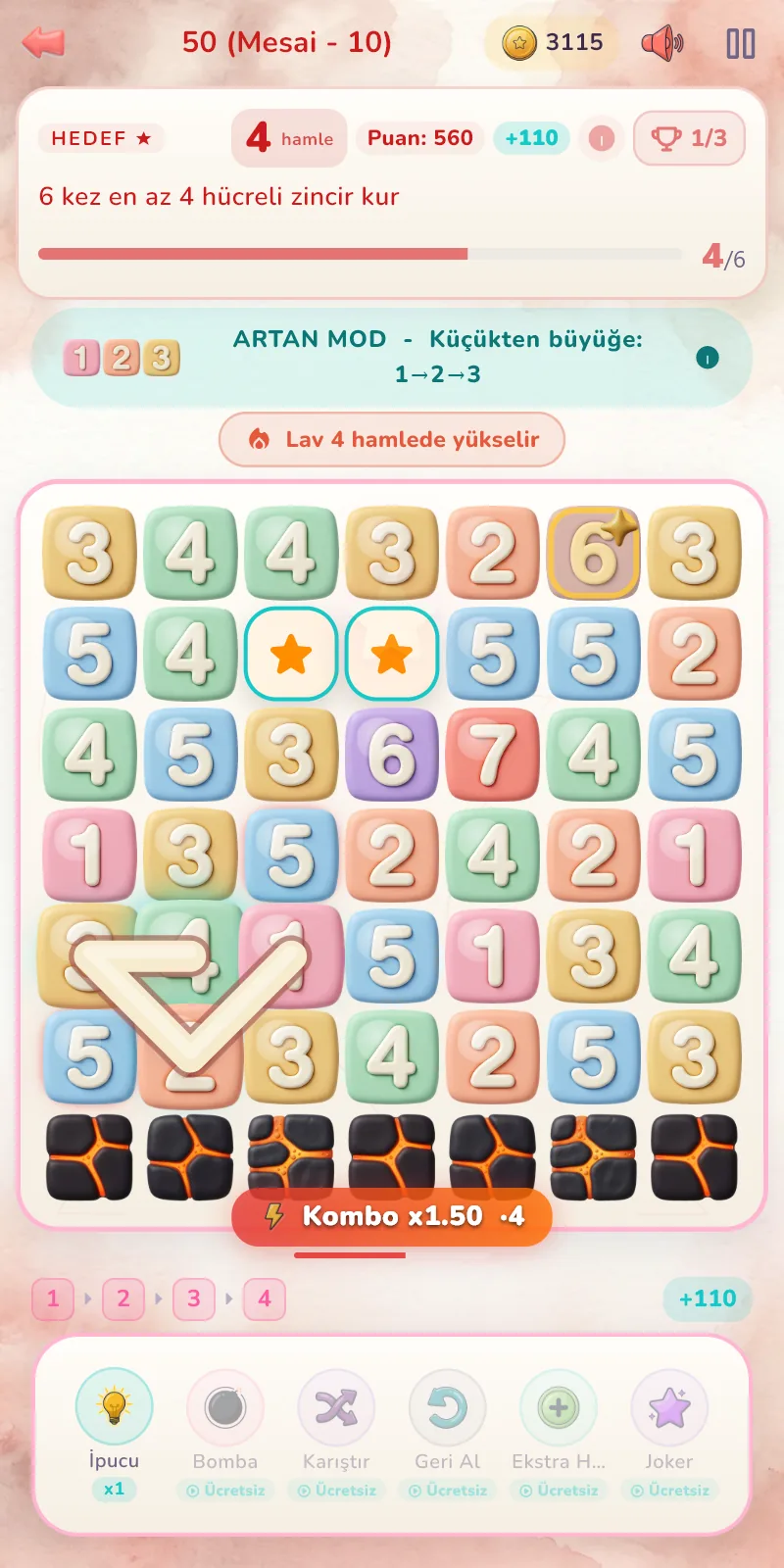This screenshot has width=784, height=1568.
Task: Mute the game sound
Action: click(662, 43)
